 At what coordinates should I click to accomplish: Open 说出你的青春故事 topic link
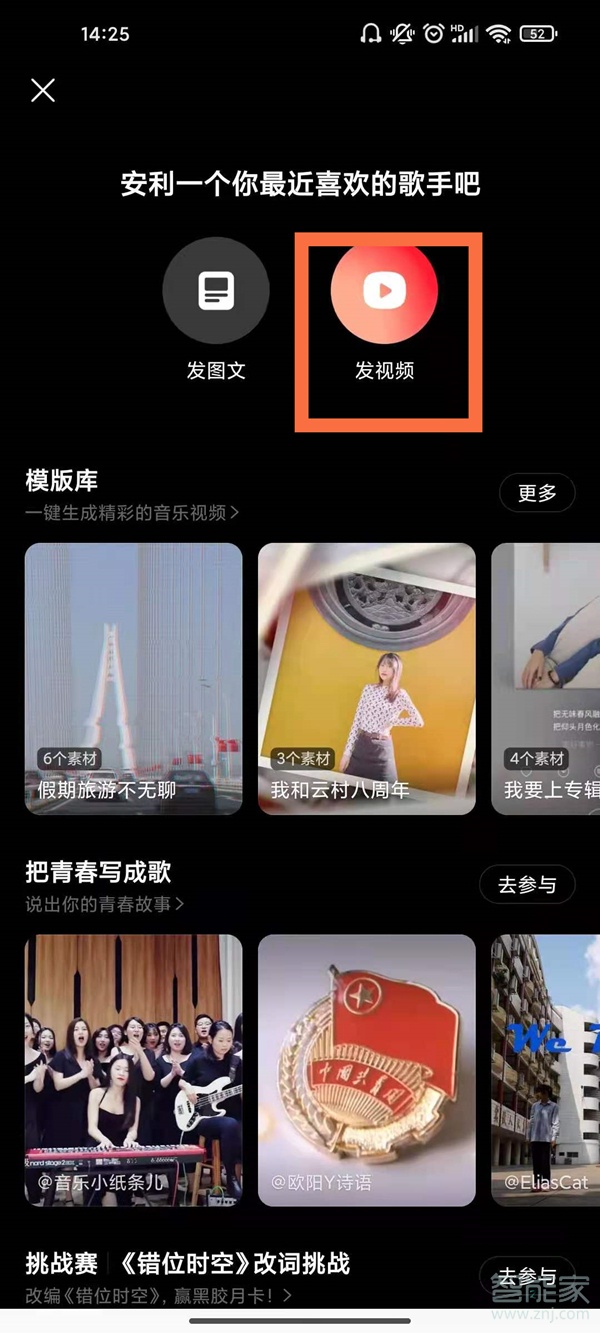105,904
